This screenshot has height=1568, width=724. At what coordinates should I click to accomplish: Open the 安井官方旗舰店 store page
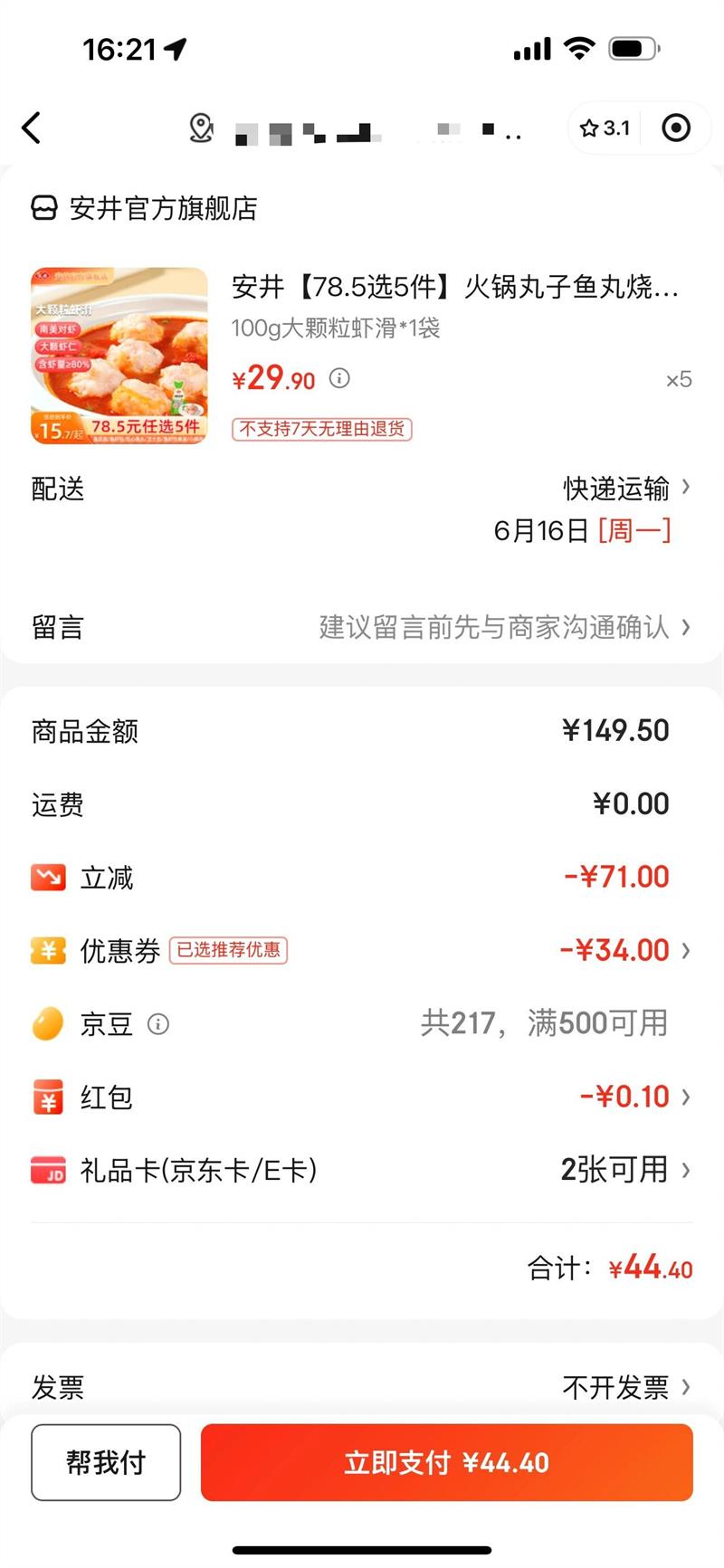tap(145, 209)
